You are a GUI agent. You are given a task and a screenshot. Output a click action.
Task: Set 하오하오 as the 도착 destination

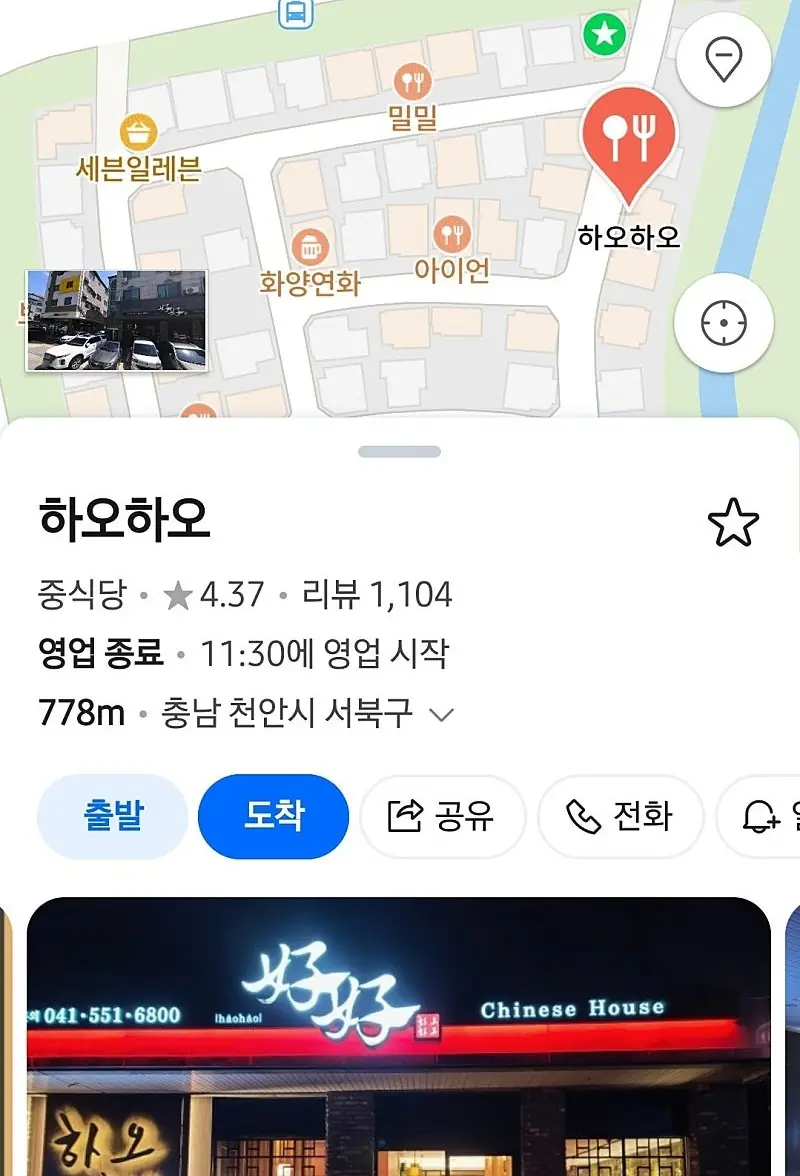click(x=273, y=816)
